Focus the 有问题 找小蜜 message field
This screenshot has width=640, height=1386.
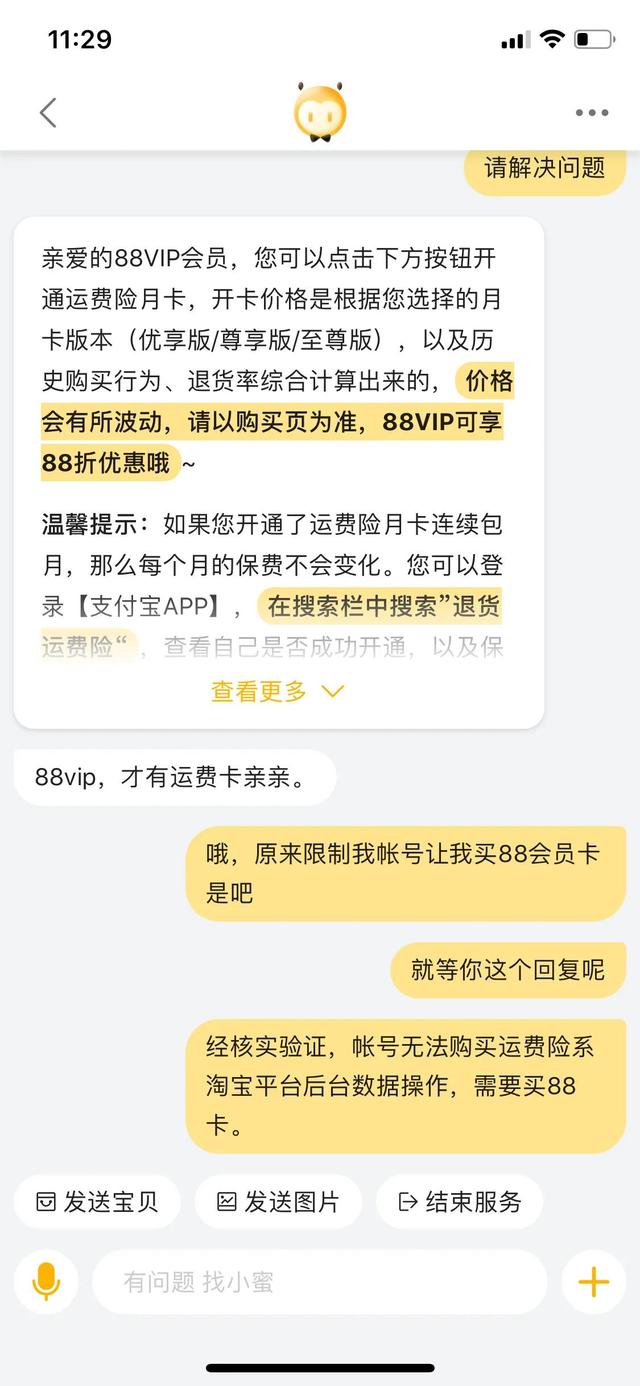(320, 1281)
